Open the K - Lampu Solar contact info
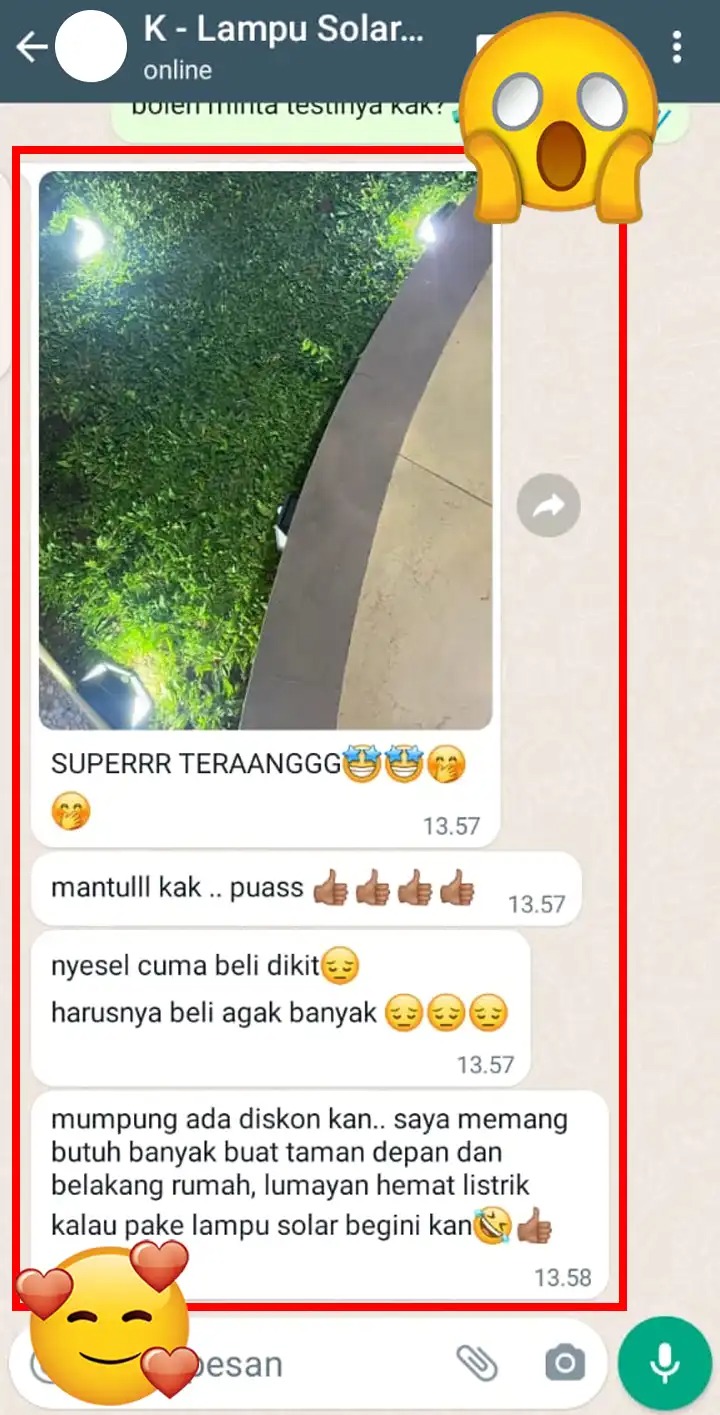 [x=283, y=46]
